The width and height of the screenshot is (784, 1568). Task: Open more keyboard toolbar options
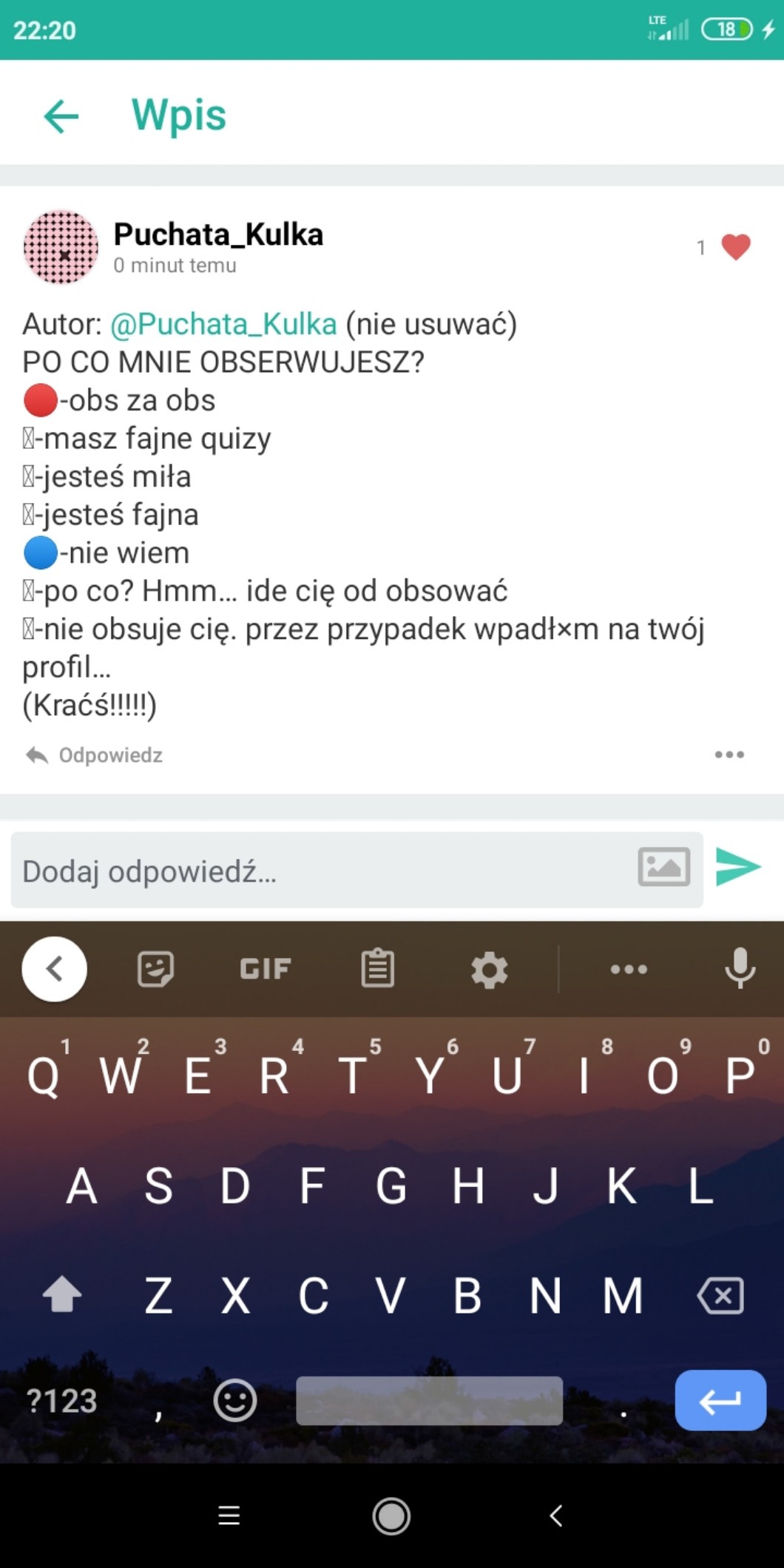click(x=629, y=969)
